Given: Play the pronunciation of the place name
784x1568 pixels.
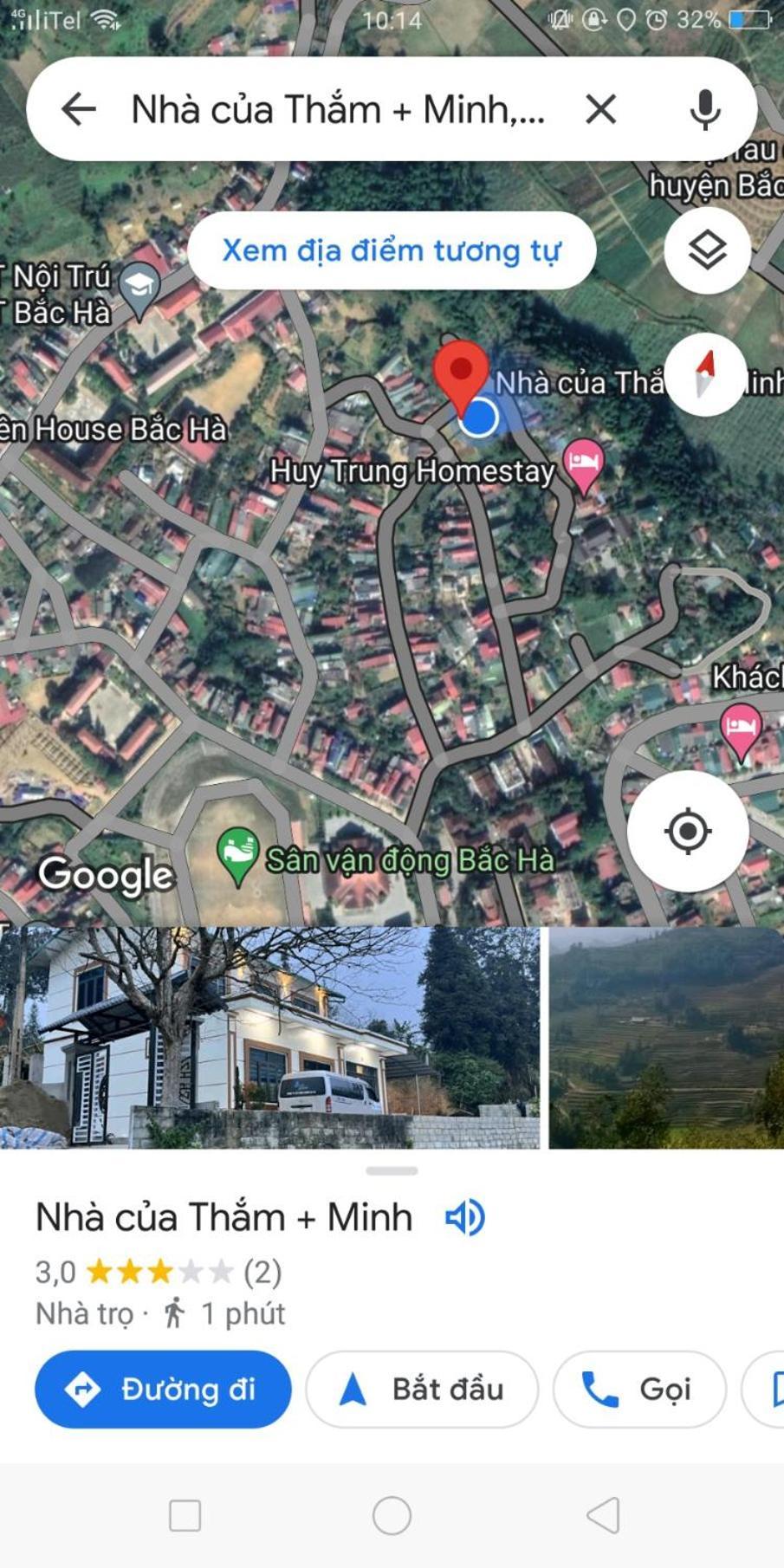Looking at the screenshot, I should pyautogui.click(x=465, y=1218).
